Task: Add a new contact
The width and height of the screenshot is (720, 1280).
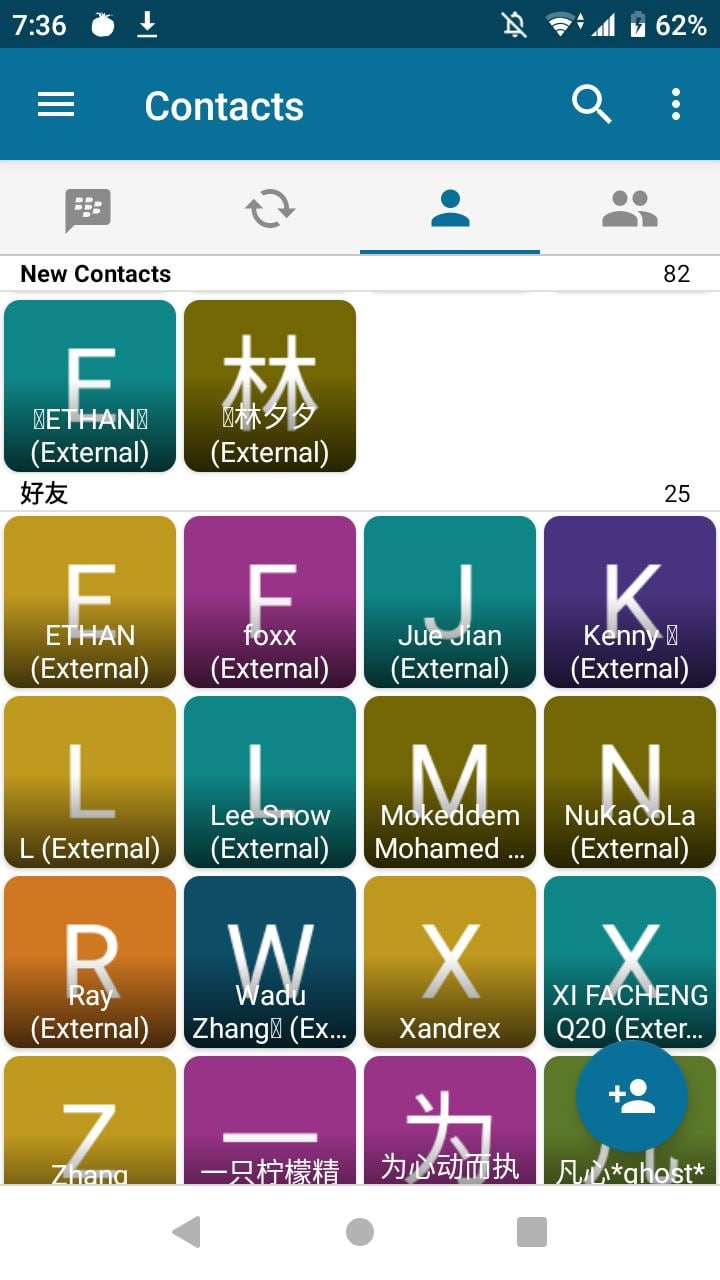Action: [632, 1096]
